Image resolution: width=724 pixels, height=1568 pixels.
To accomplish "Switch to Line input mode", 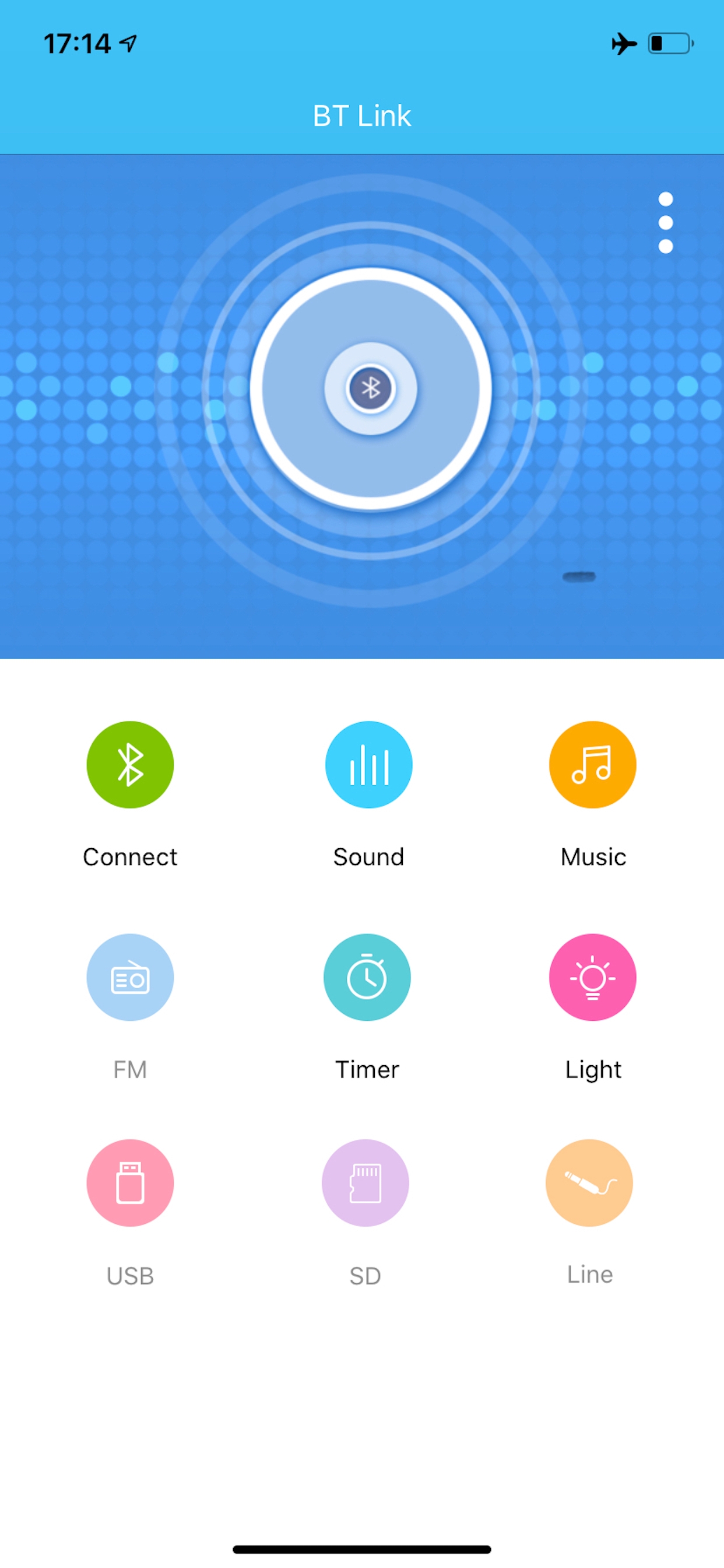I will tap(589, 1182).
